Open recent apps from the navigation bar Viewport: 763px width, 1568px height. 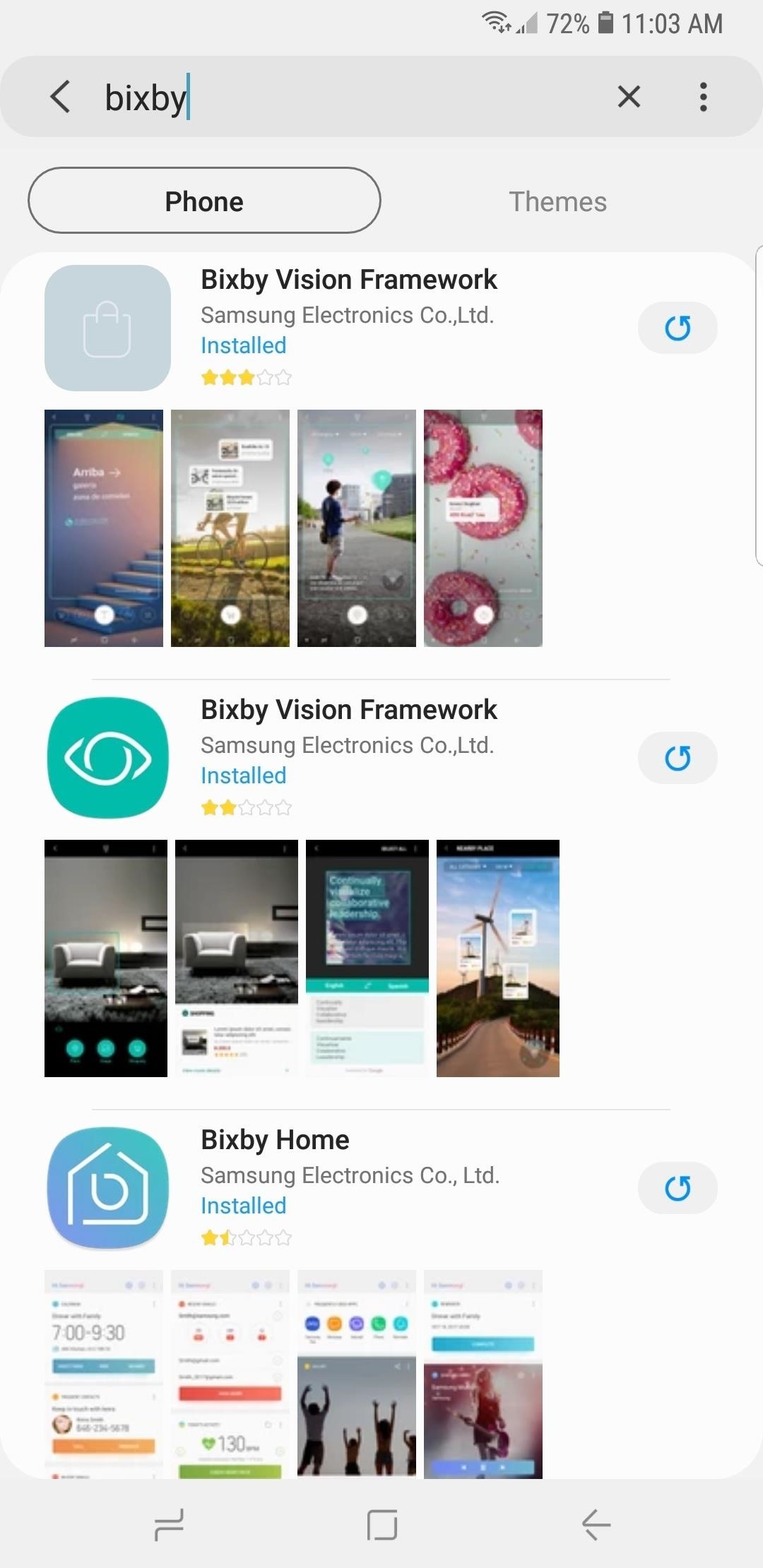click(x=170, y=1524)
